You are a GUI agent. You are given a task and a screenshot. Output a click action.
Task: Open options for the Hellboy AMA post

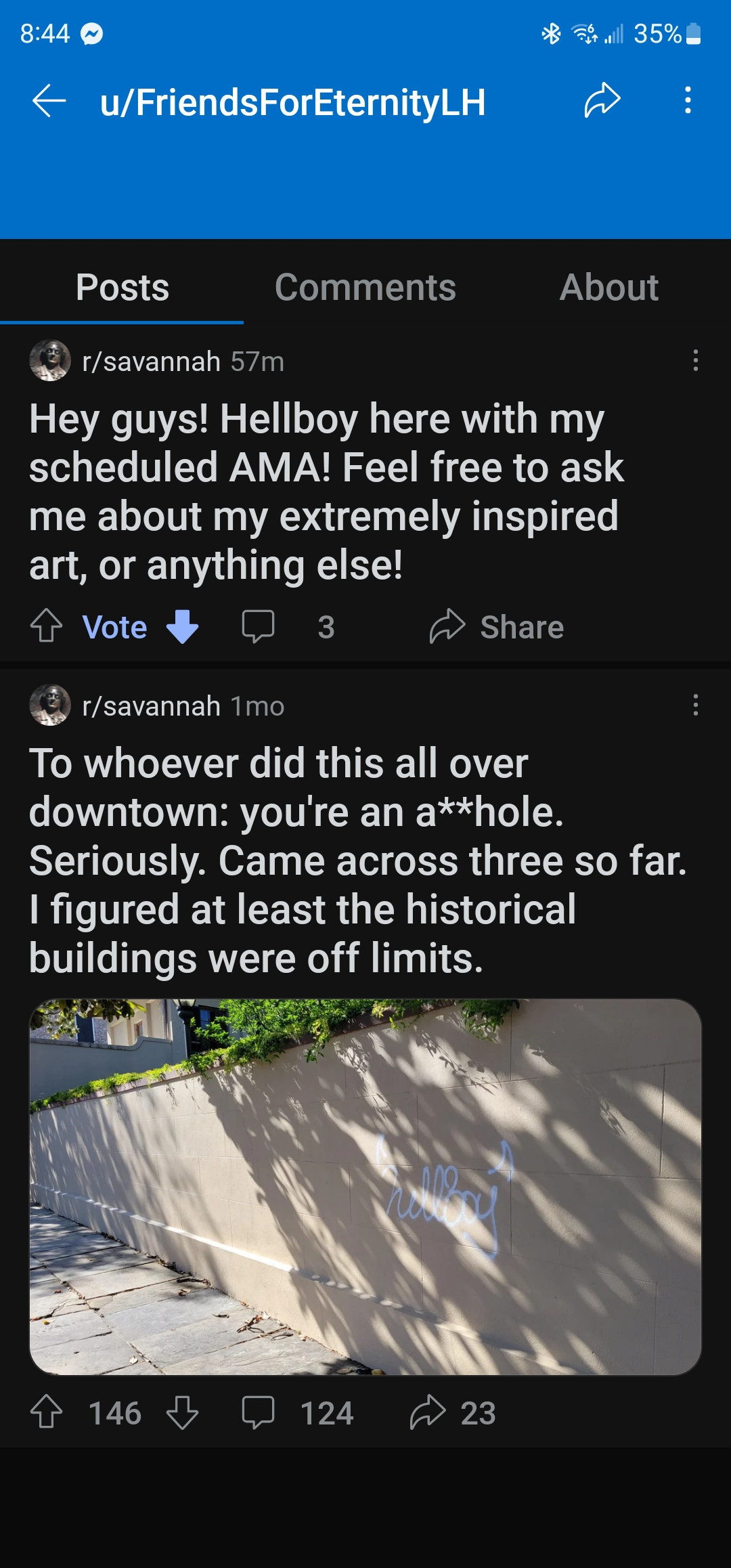pos(695,360)
